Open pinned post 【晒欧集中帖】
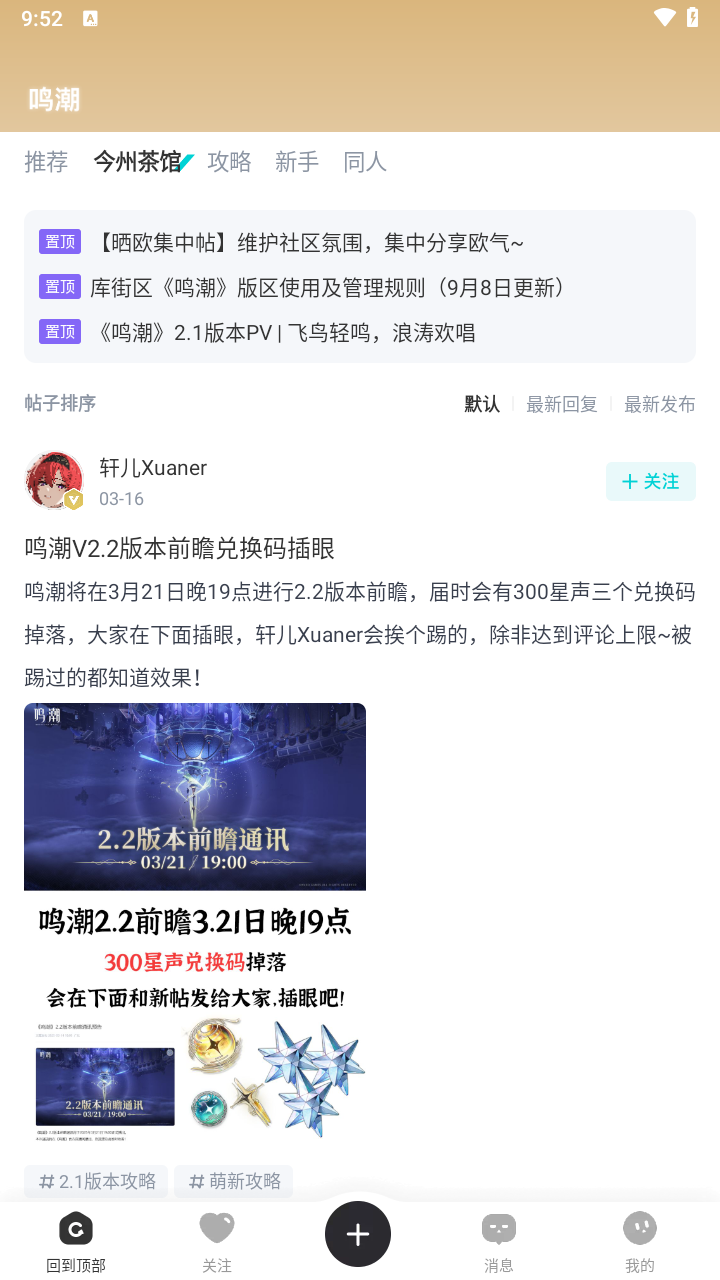Image resolution: width=720 pixels, height=1280 pixels. click(x=310, y=242)
